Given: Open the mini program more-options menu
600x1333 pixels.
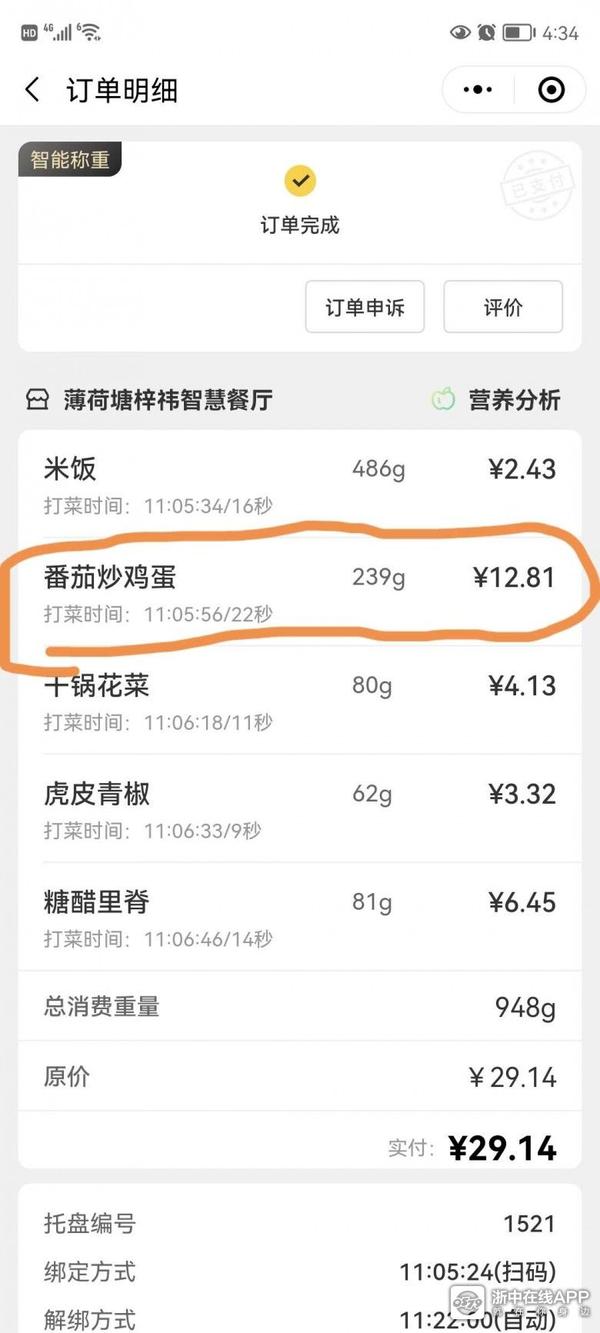Looking at the screenshot, I should point(478,90).
